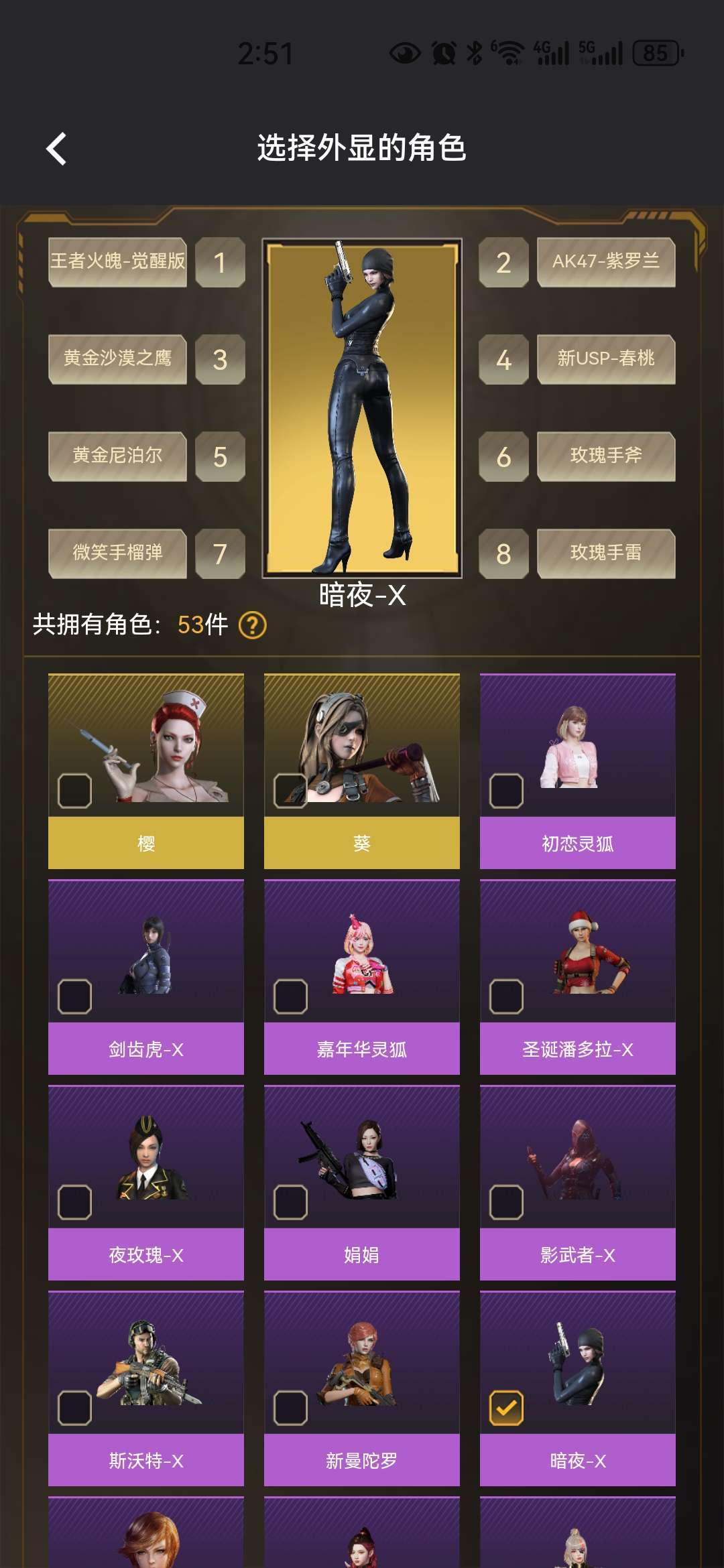724x1568 pixels.
Task: Uncheck the selected 暗夜-X character
Action: 506,1408
